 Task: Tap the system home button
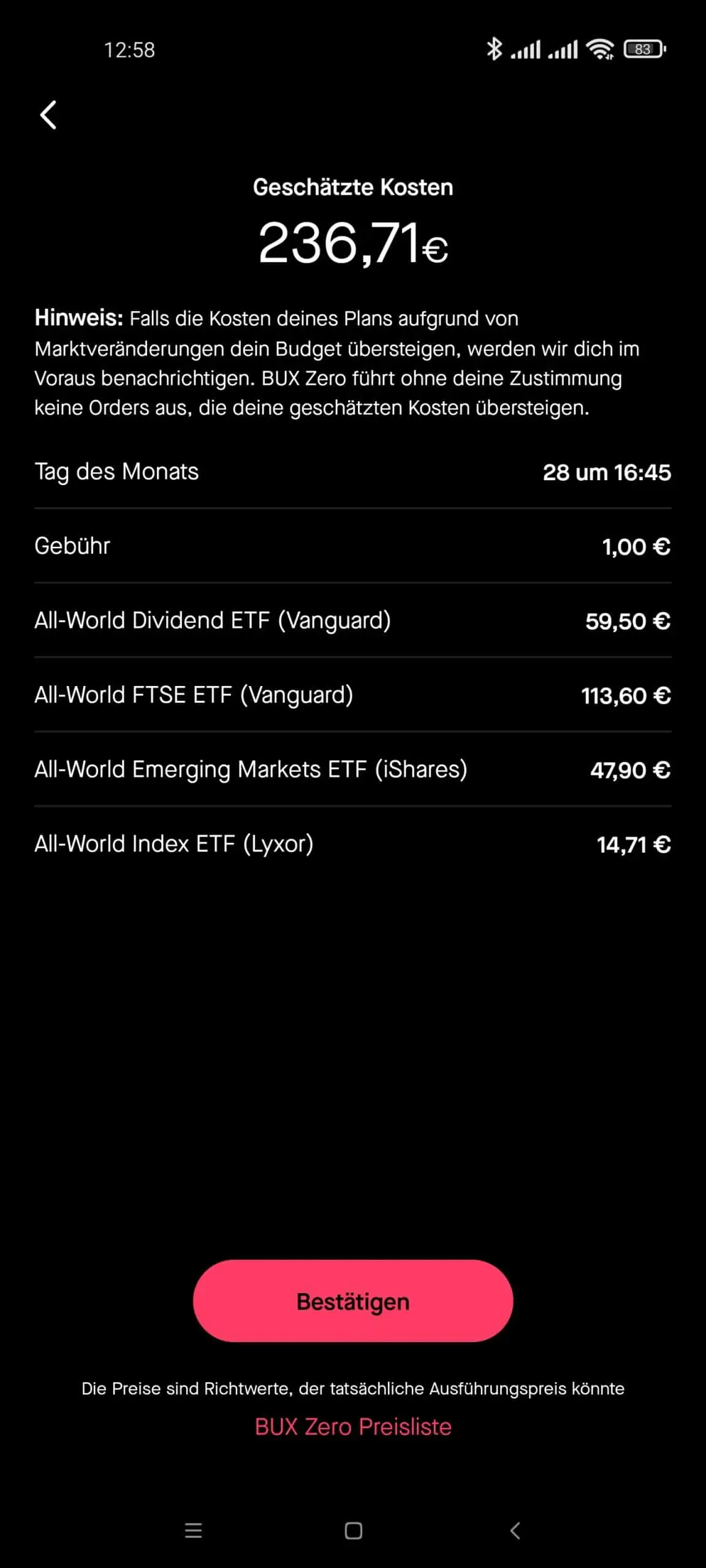(353, 1531)
